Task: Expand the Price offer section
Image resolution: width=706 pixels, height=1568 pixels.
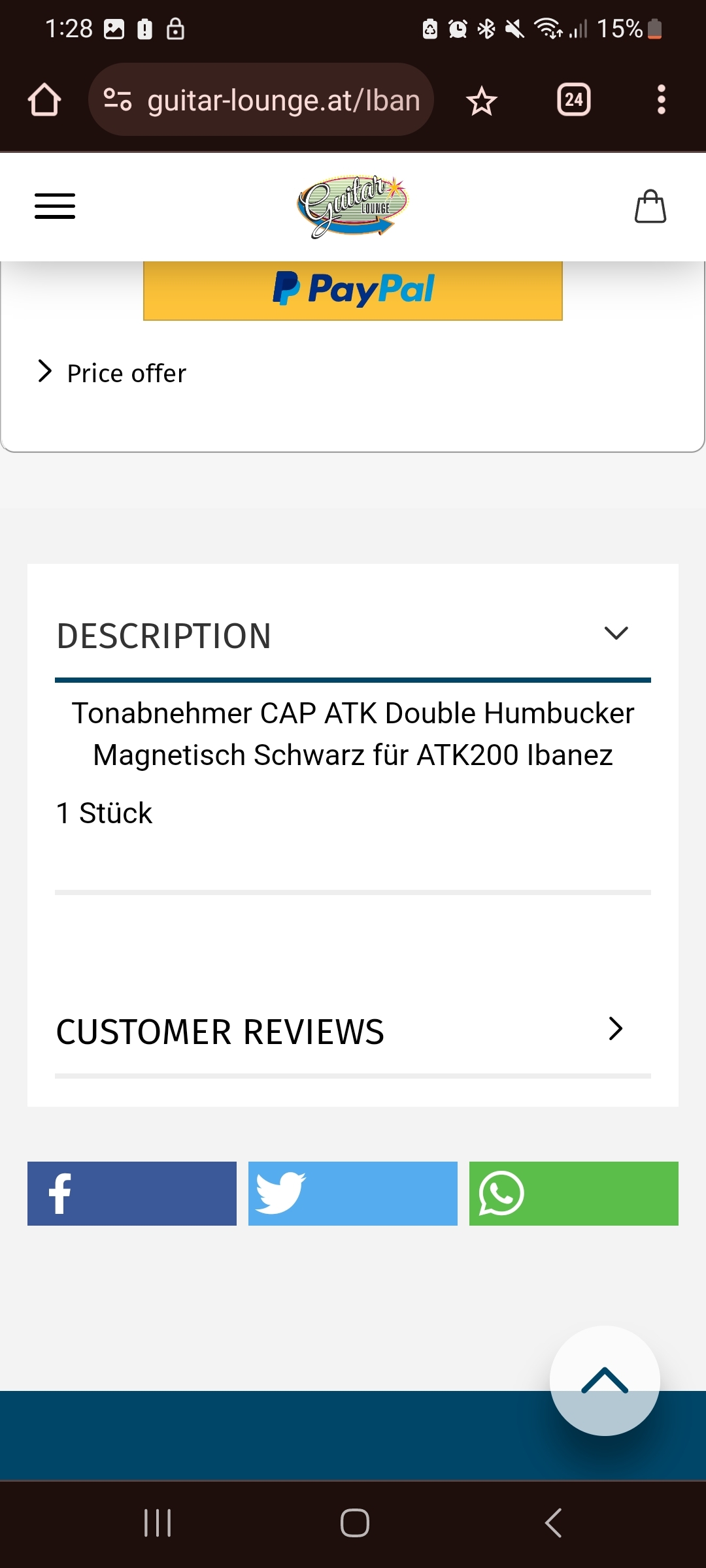Action: pyautogui.click(x=112, y=372)
